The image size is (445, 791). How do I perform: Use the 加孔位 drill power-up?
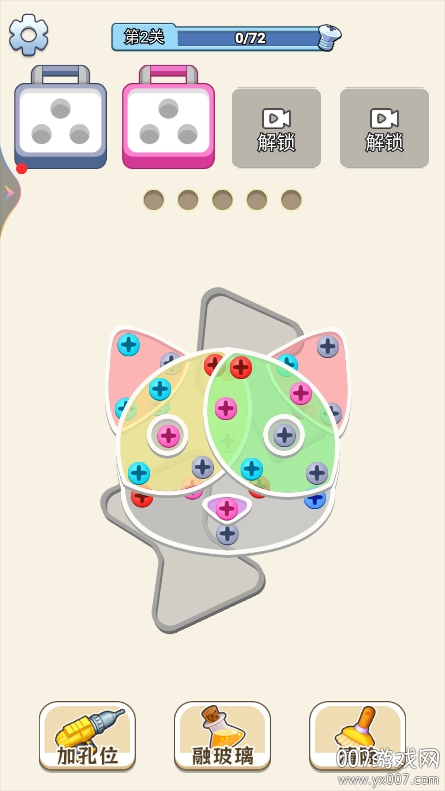pos(87,737)
